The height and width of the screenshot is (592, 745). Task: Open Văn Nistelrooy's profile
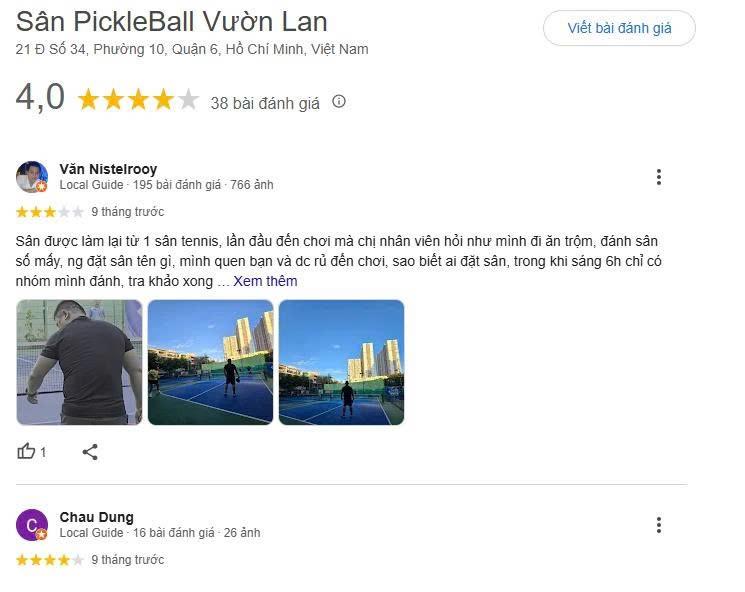coord(108,169)
